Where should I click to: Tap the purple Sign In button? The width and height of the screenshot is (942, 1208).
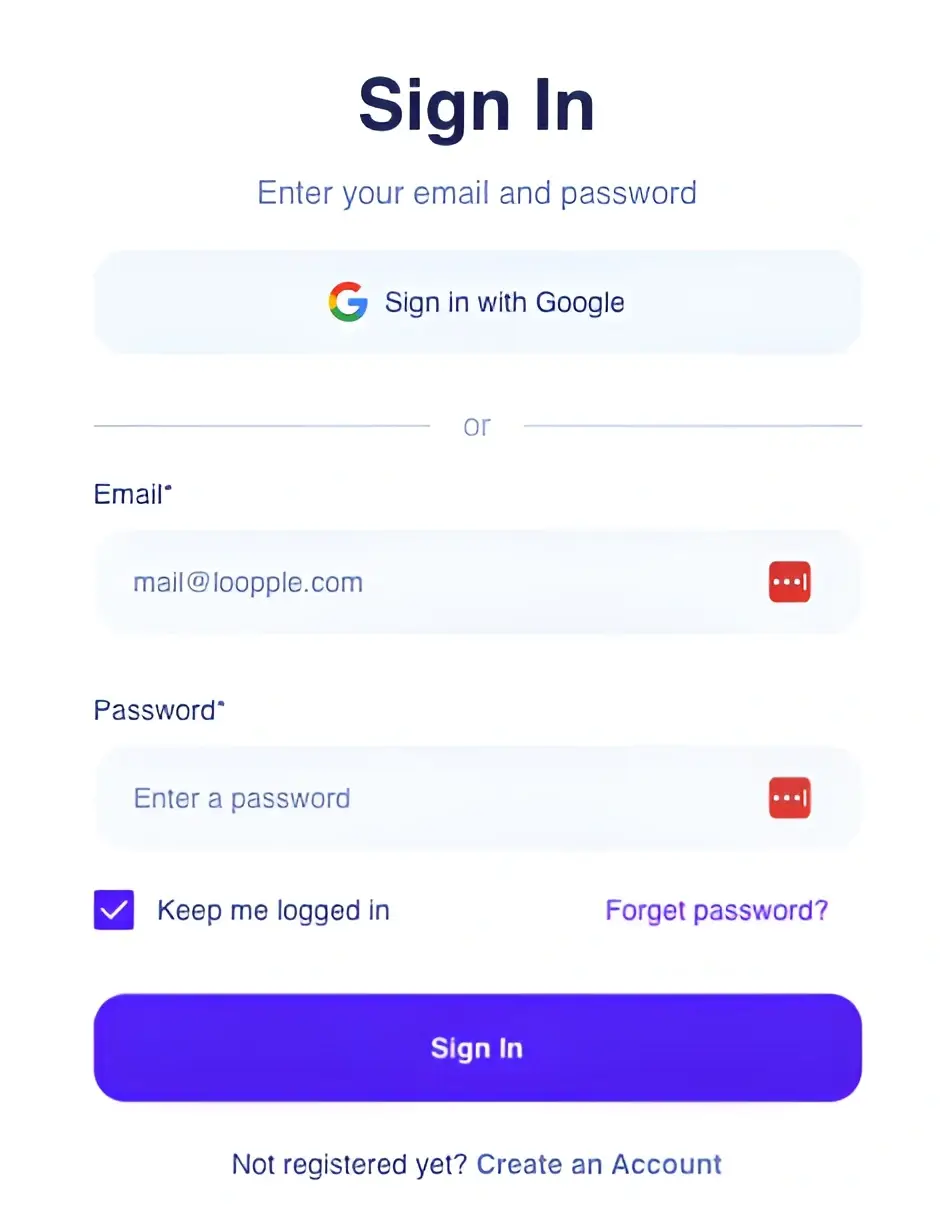[477, 1047]
